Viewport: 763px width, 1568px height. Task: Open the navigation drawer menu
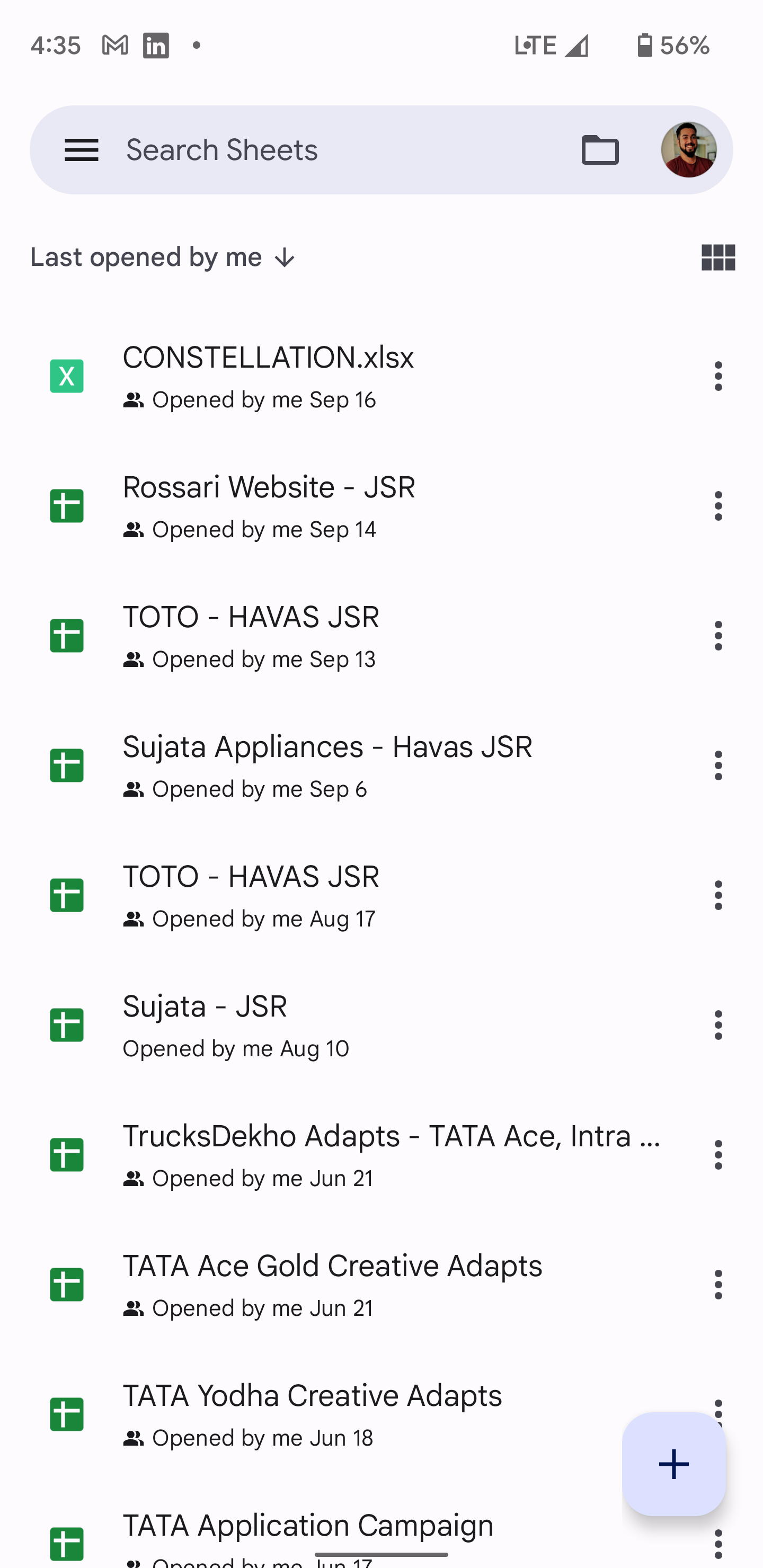[81, 150]
